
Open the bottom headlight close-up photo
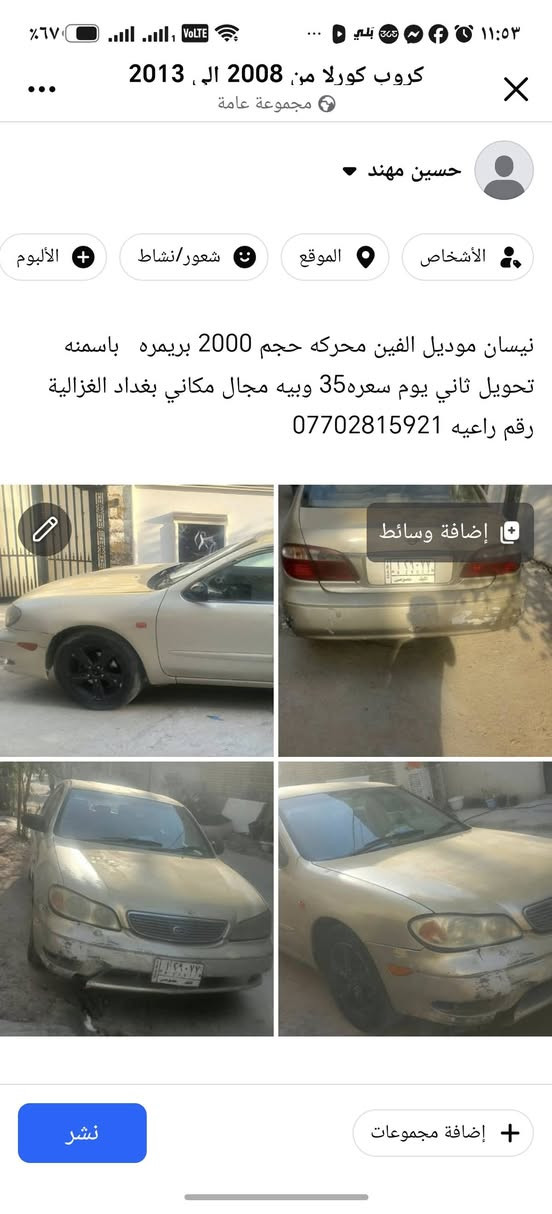point(415,899)
